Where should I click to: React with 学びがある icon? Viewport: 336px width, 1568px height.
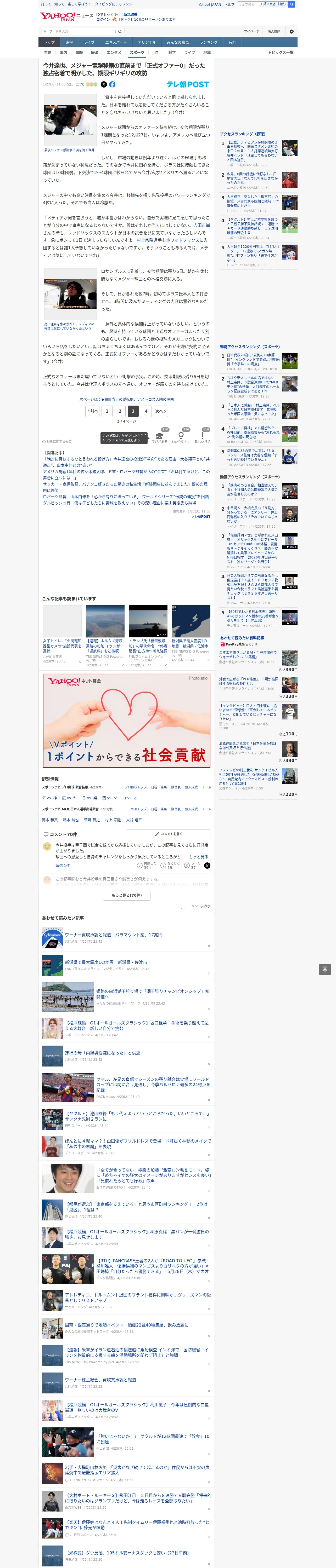coord(160,438)
